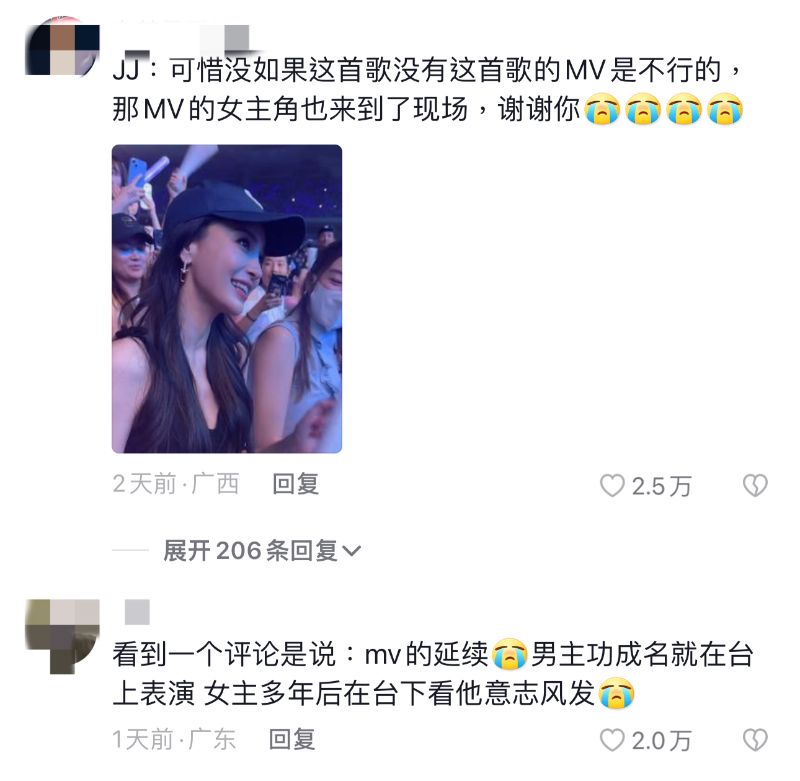The image size is (800, 781).
Task: Reply to the comment from 广西
Action: (295, 485)
